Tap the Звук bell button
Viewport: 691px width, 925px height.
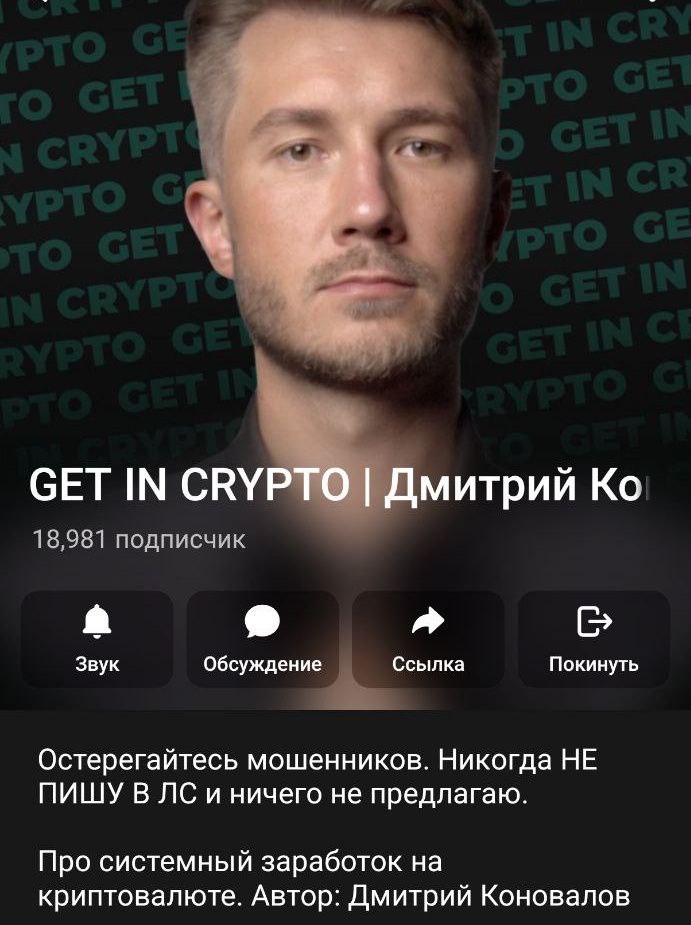pyautogui.click(x=97, y=639)
